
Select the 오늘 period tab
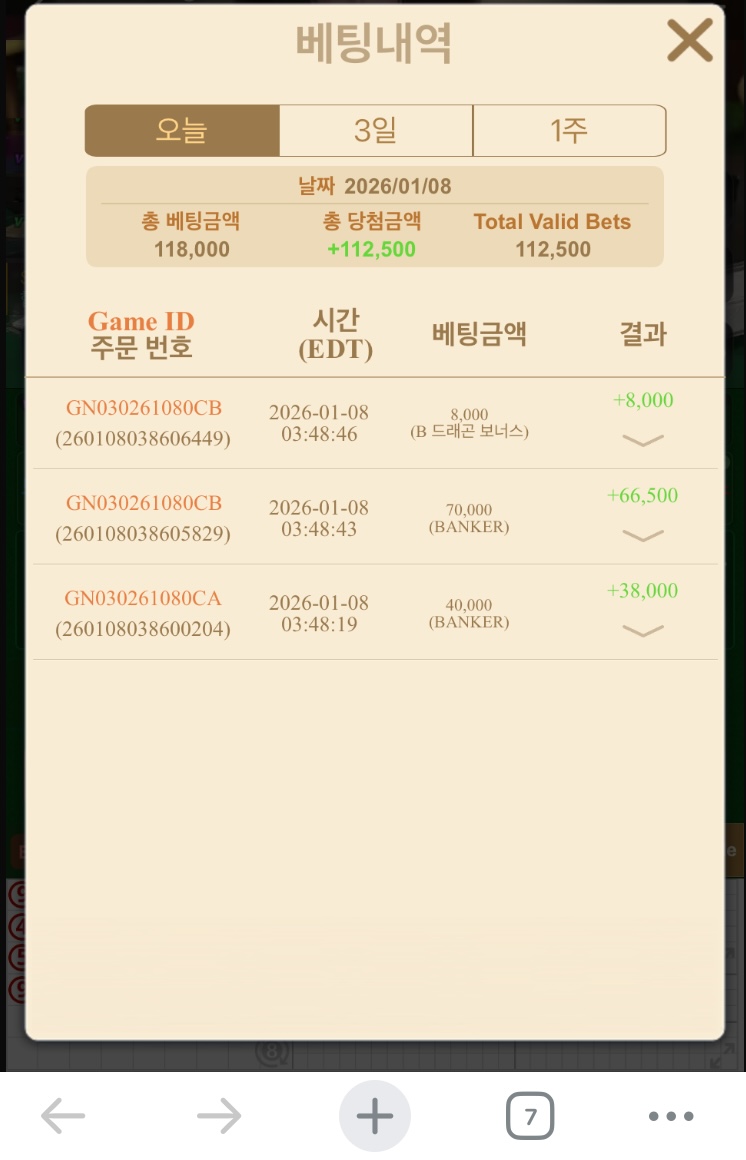[182, 130]
